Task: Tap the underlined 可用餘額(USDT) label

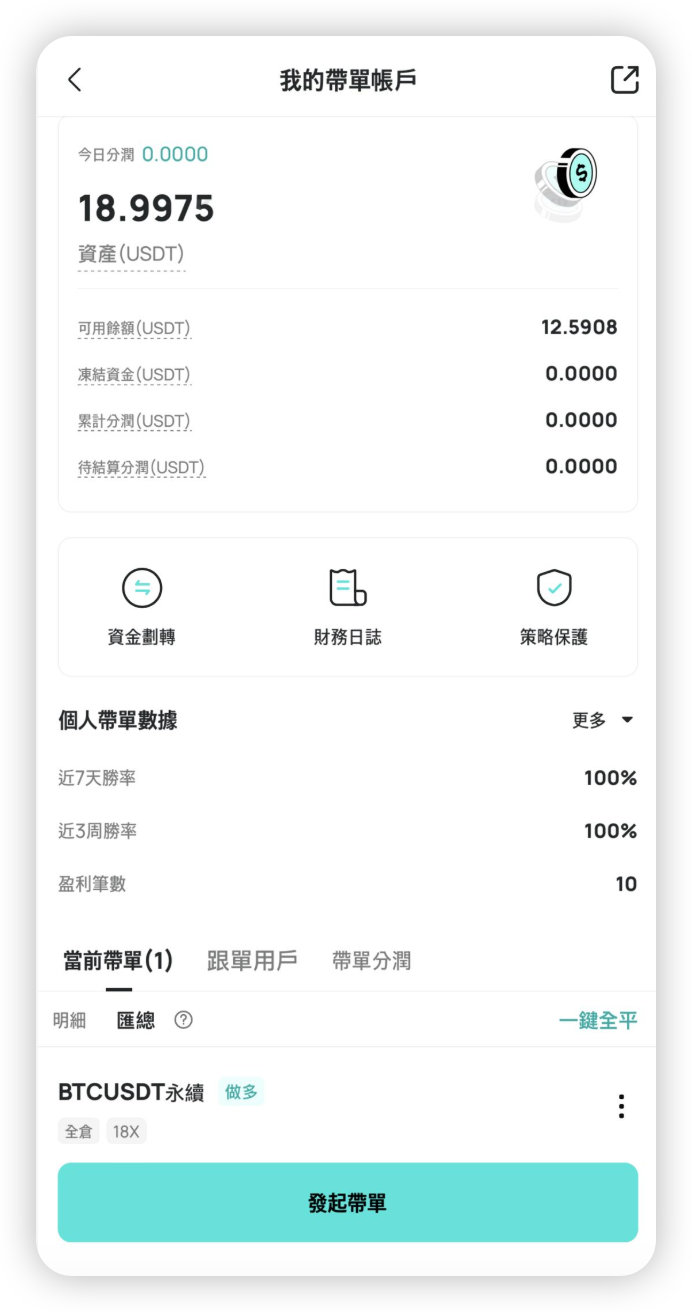Action: (134, 328)
